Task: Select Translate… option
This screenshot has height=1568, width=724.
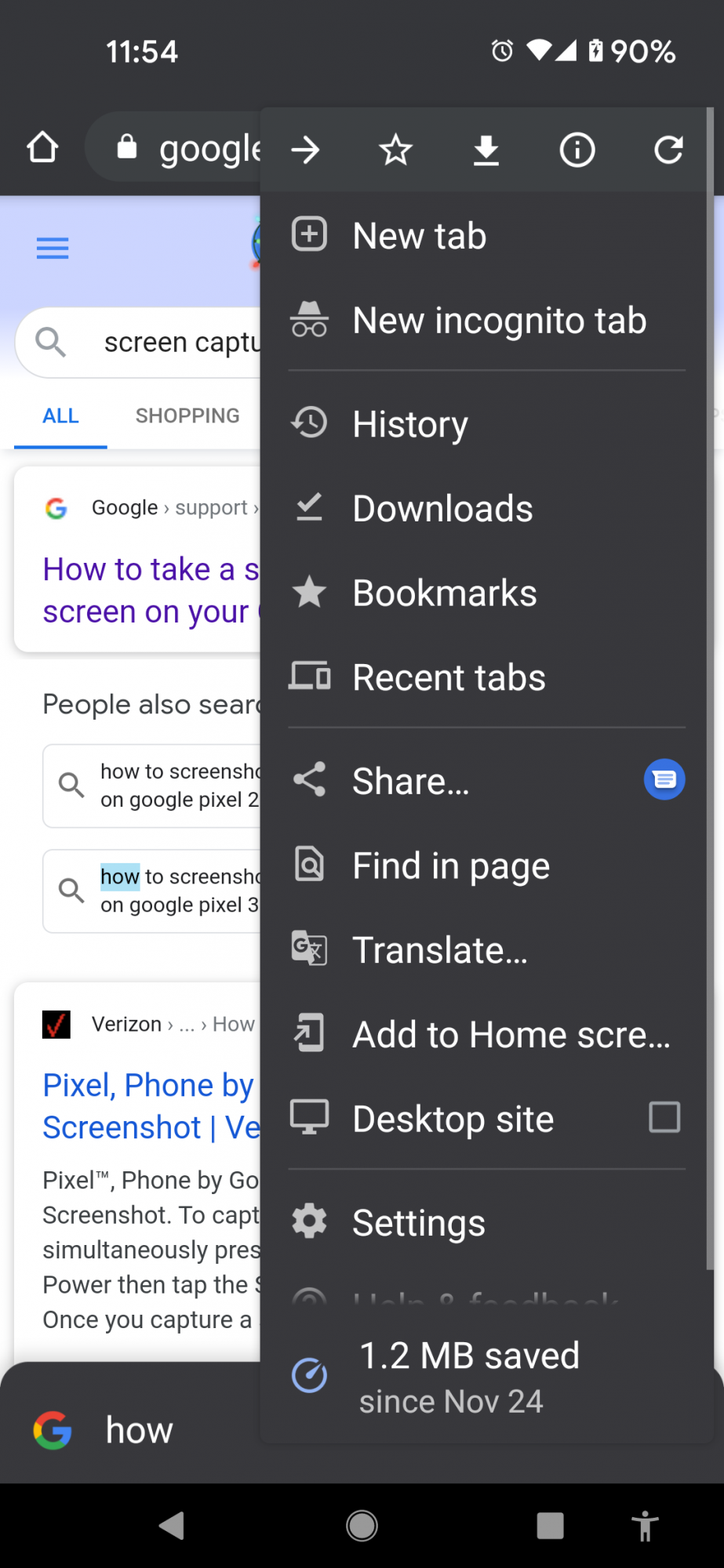Action: point(439,950)
